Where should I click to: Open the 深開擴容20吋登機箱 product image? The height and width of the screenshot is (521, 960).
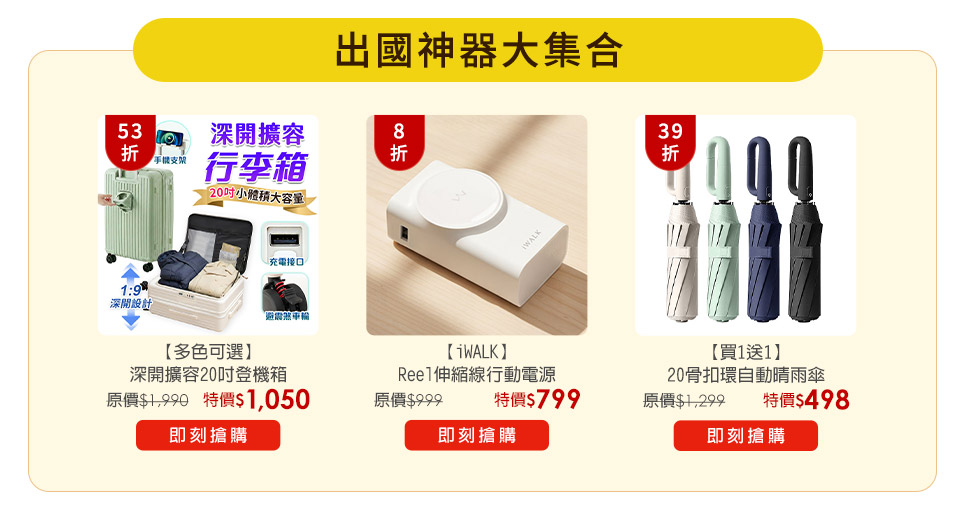pos(208,225)
